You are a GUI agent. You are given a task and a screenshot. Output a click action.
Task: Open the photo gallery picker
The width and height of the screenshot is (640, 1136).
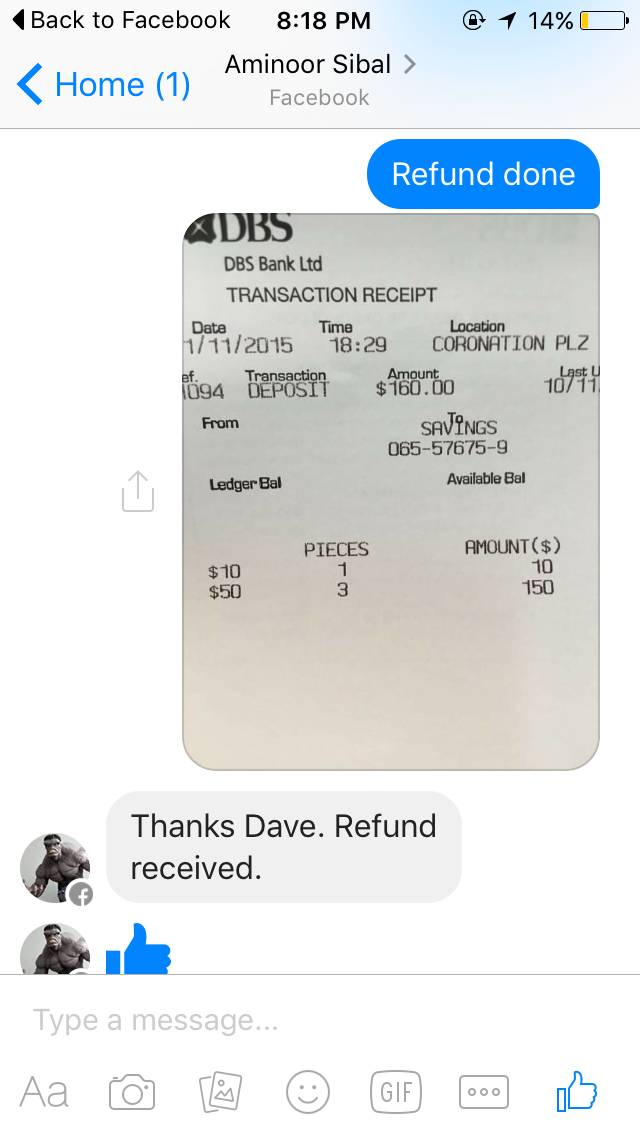click(220, 1092)
